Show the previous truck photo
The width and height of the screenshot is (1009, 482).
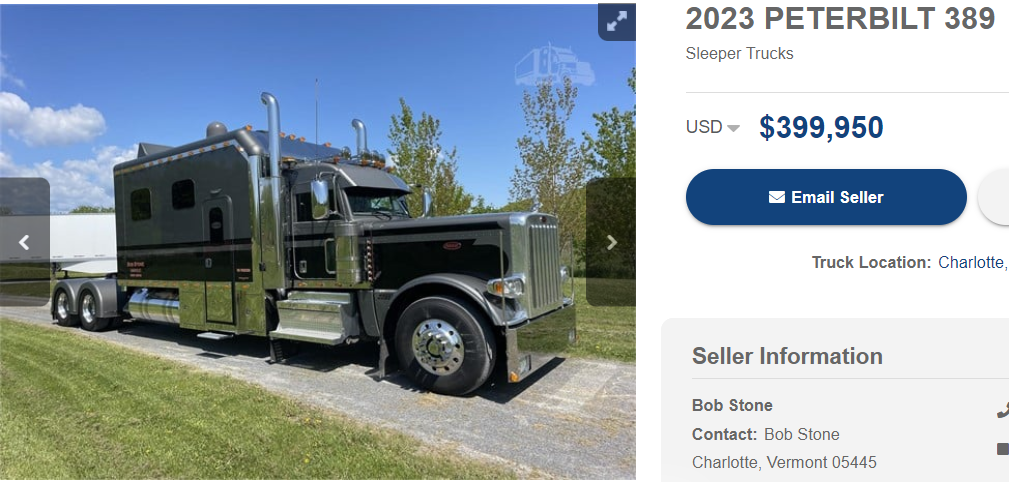pyautogui.click(x=25, y=242)
